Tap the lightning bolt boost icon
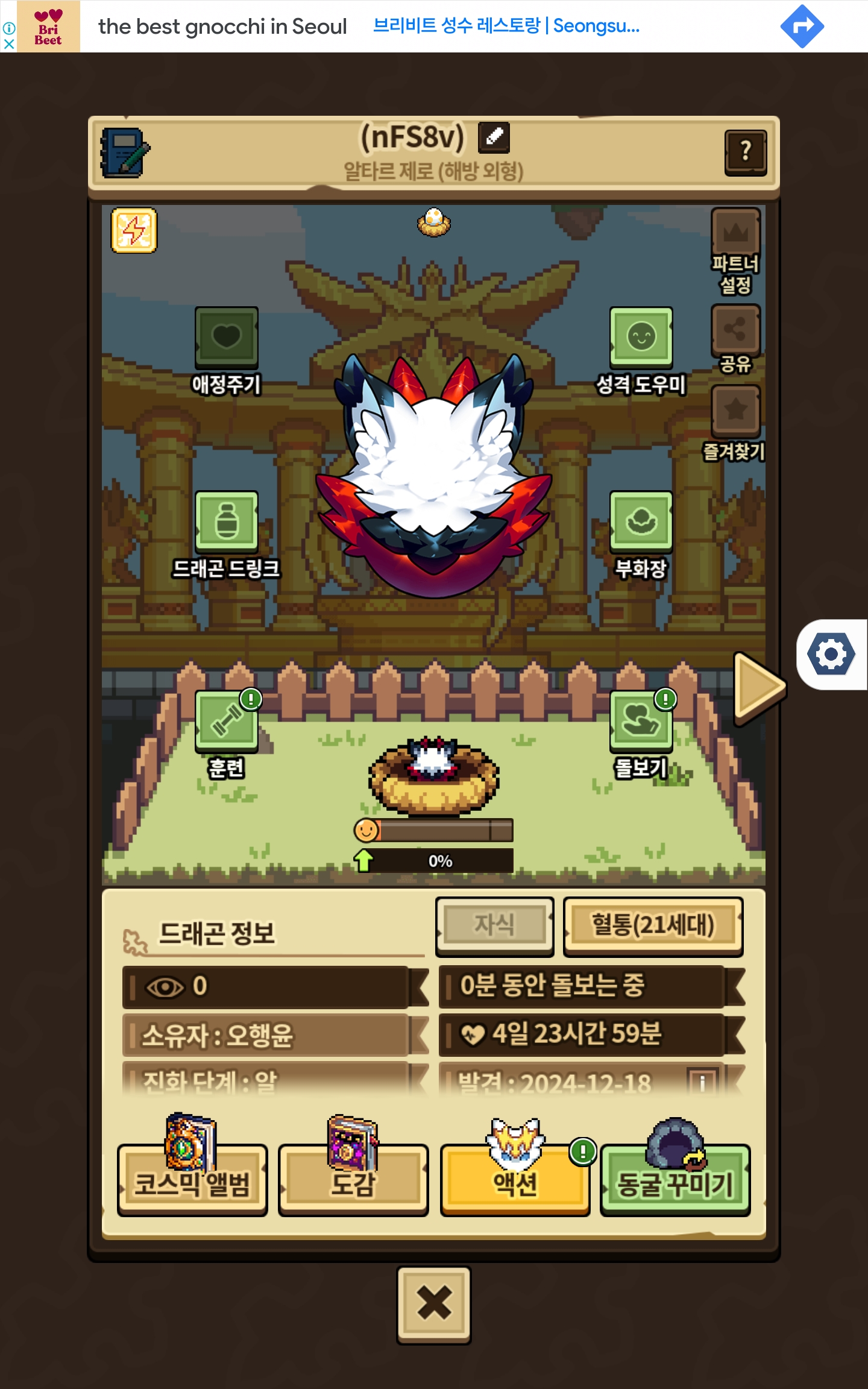Screen dimensions: 868x1389 point(134,231)
